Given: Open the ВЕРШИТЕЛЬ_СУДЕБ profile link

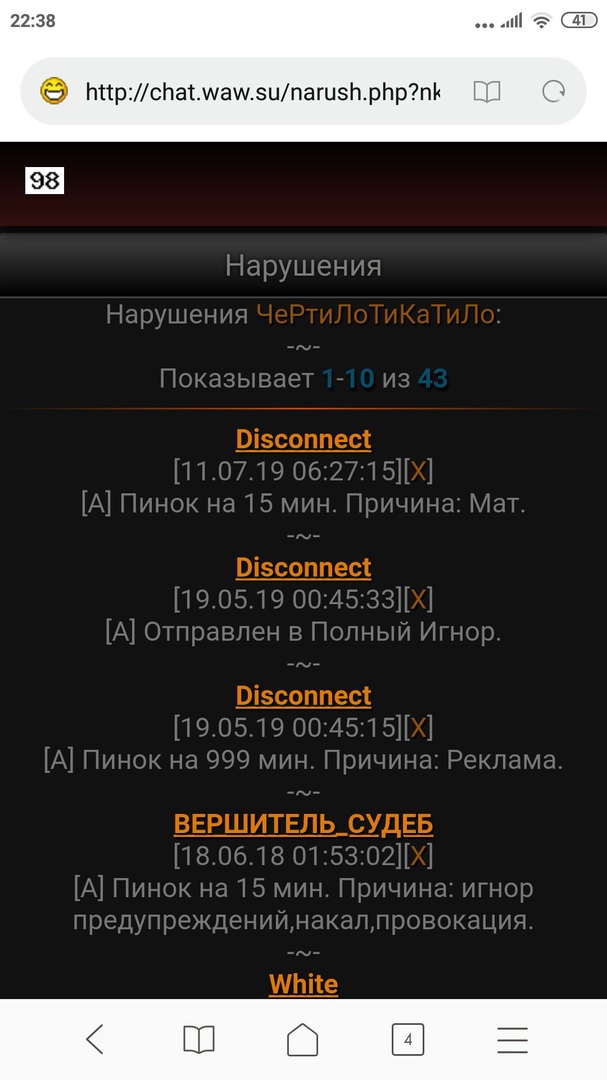Looking at the screenshot, I should (303, 823).
